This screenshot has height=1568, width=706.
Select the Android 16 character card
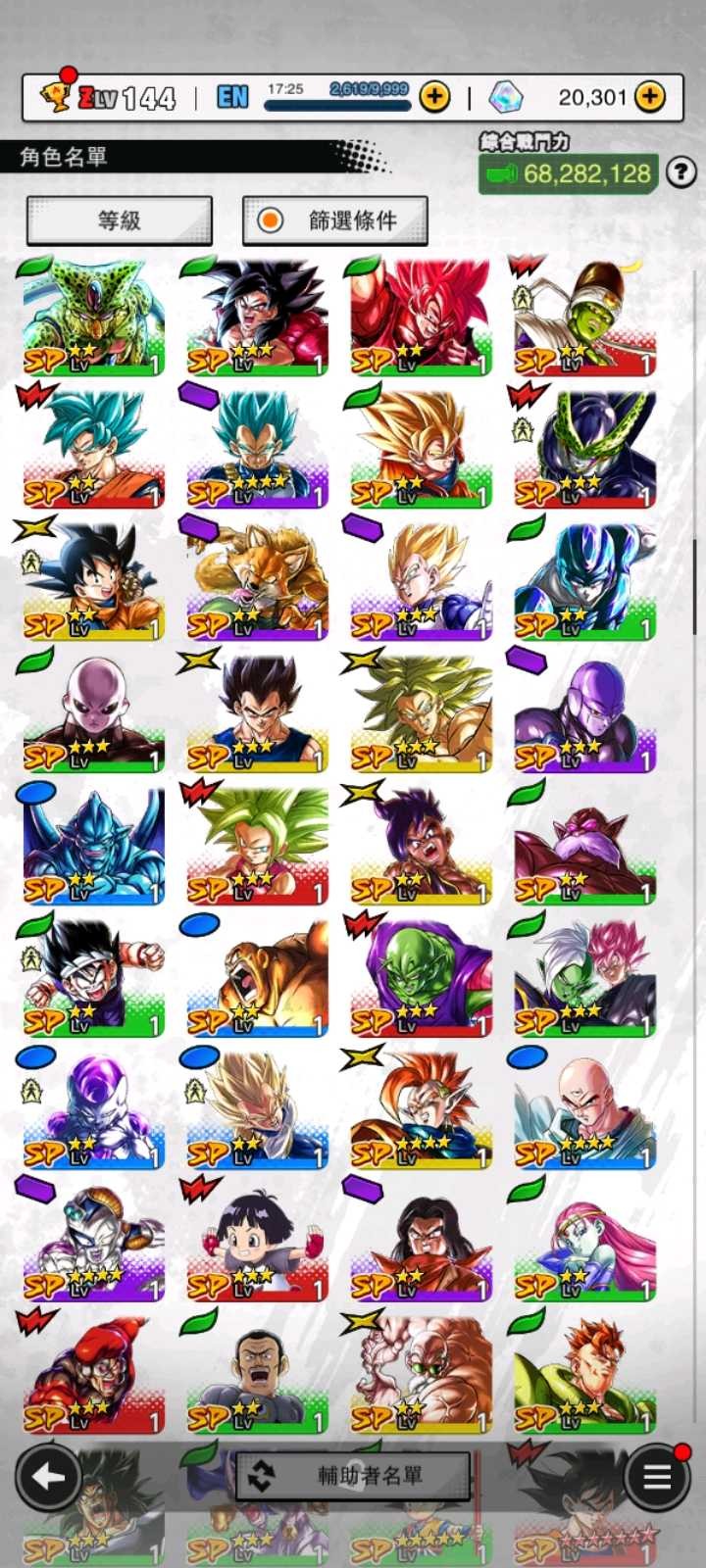(584, 1374)
